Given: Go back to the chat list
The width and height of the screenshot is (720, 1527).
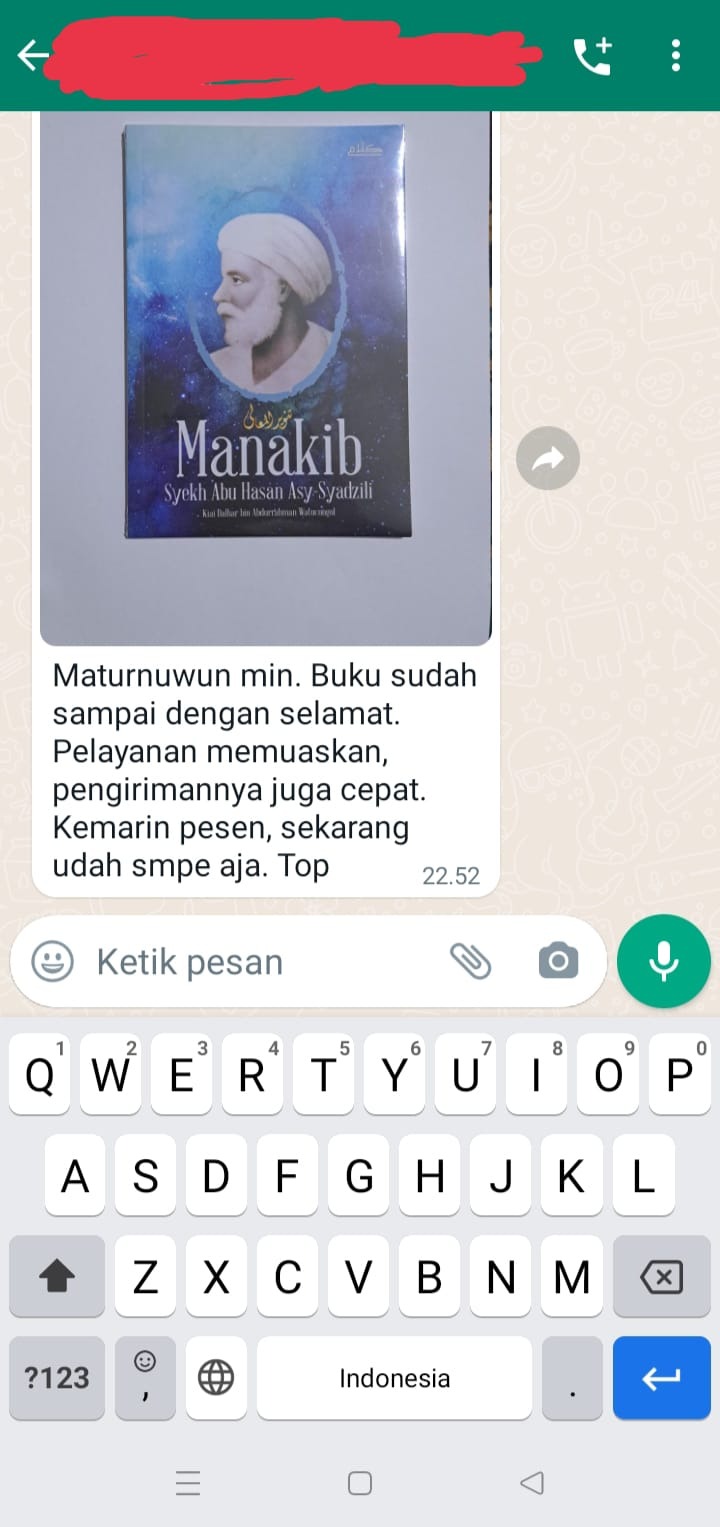Looking at the screenshot, I should click(33, 56).
